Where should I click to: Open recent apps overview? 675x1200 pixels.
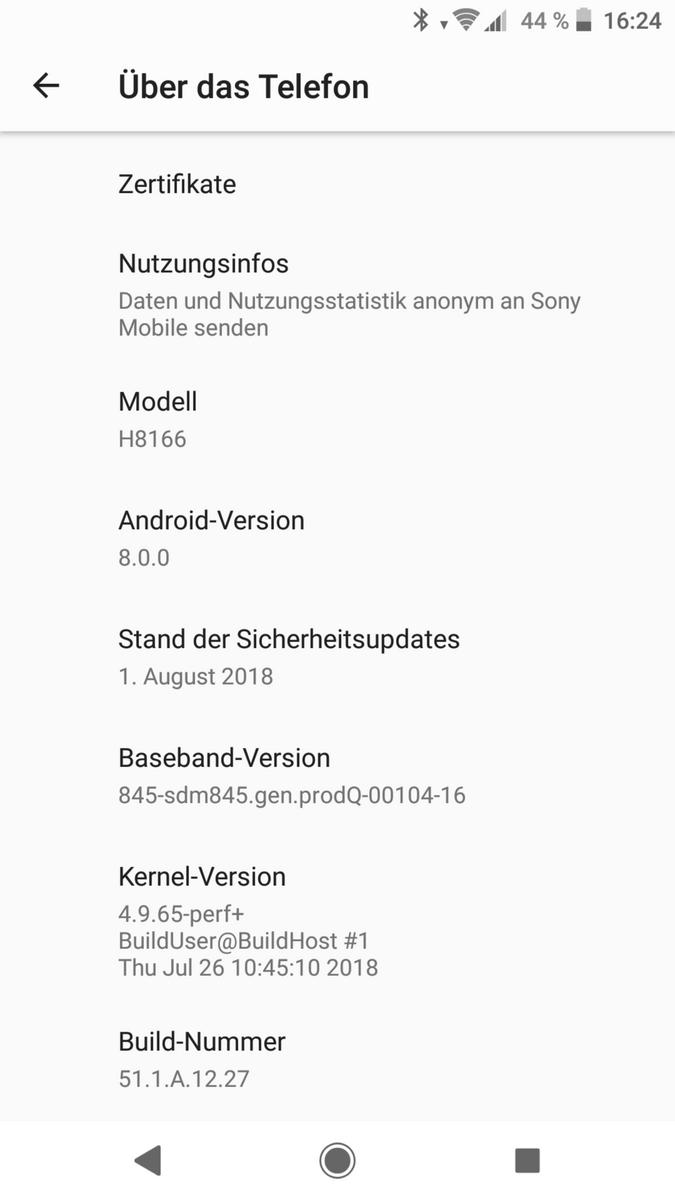[x=527, y=1160]
